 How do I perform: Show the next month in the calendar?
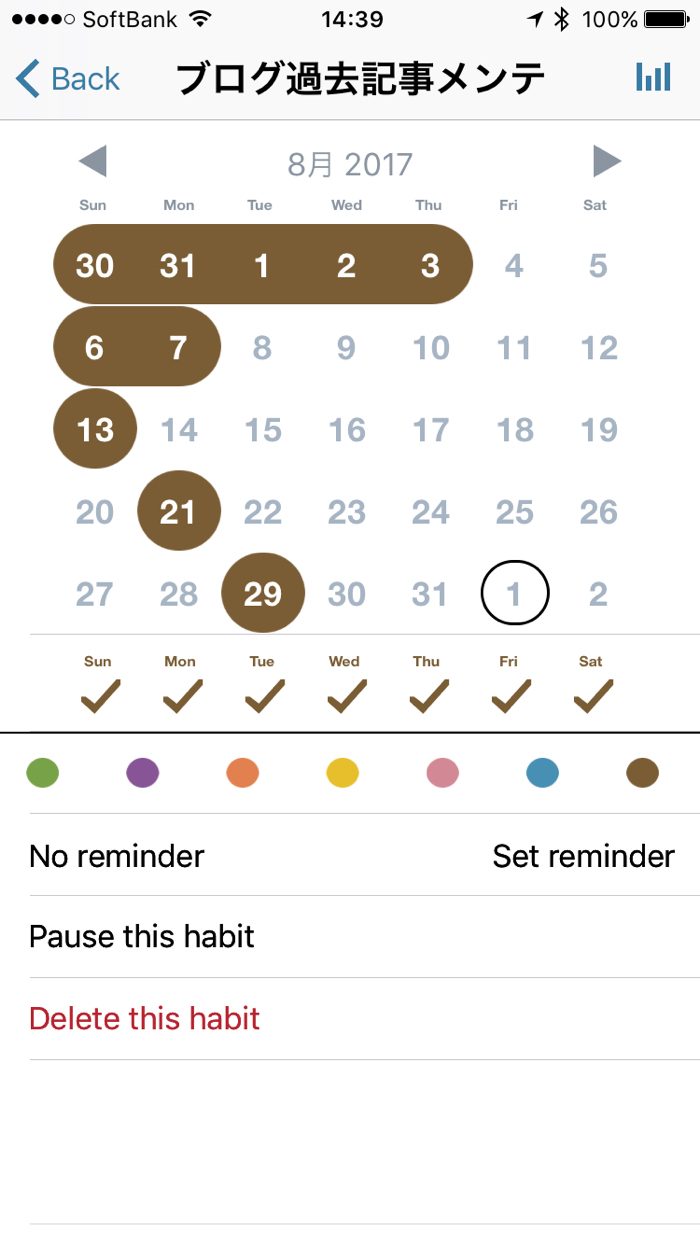click(x=606, y=162)
